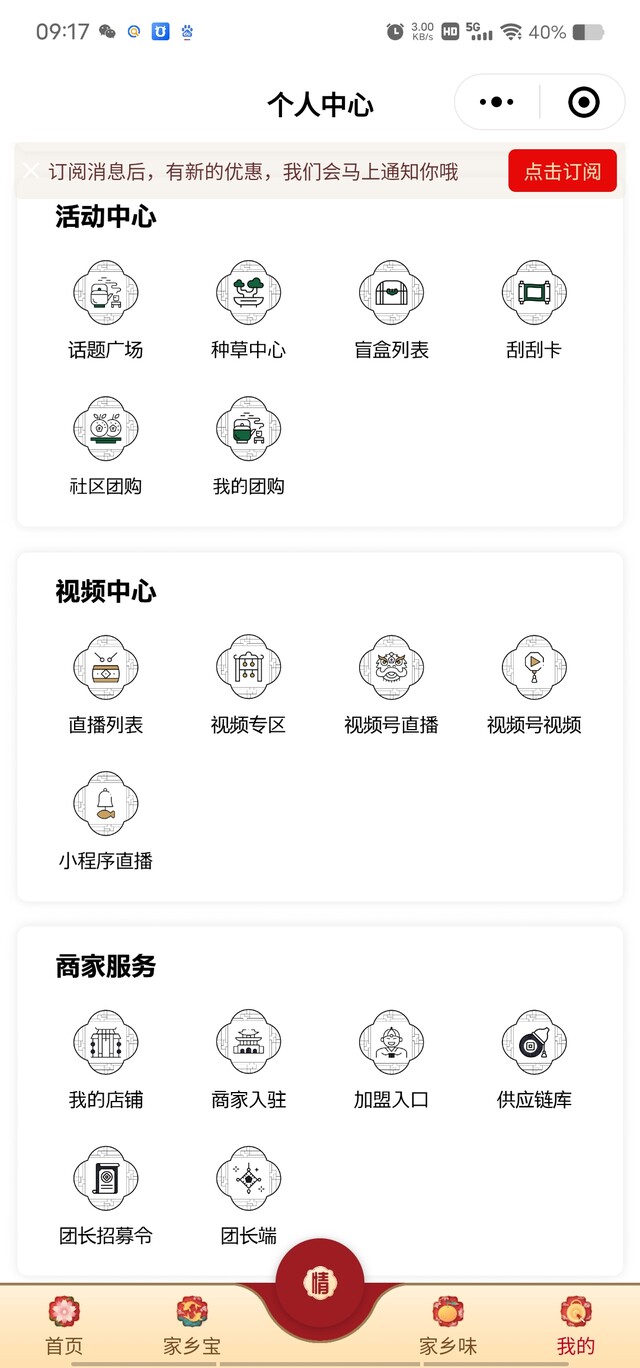The image size is (640, 1368).
Task: Tap 商家入驻 merchant onboarding
Action: click(x=248, y=1060)
